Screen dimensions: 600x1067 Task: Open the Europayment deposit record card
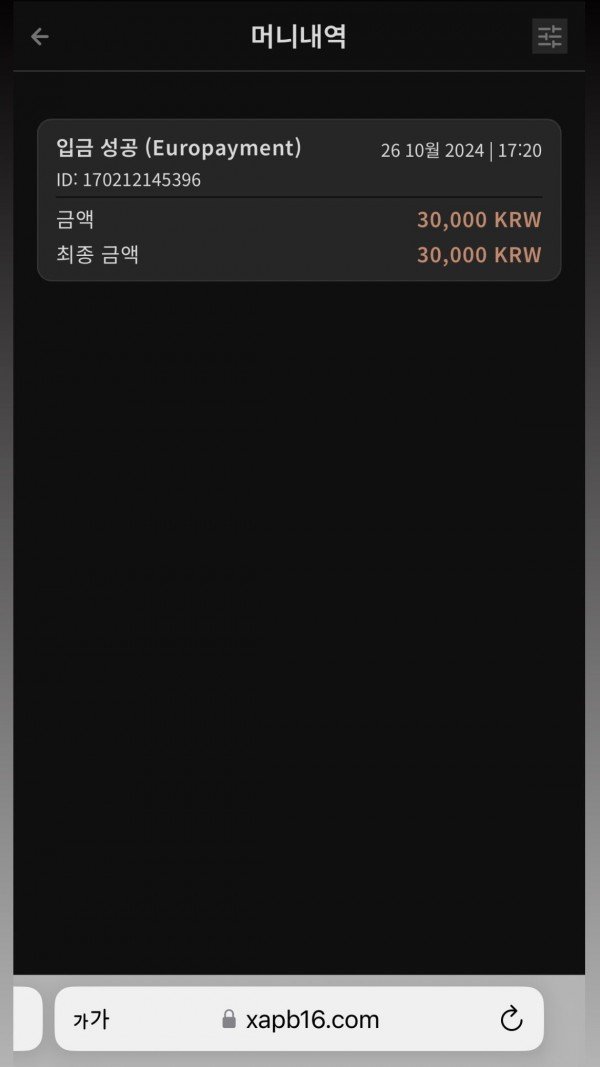pyautogui.click(x=299, y=200)
